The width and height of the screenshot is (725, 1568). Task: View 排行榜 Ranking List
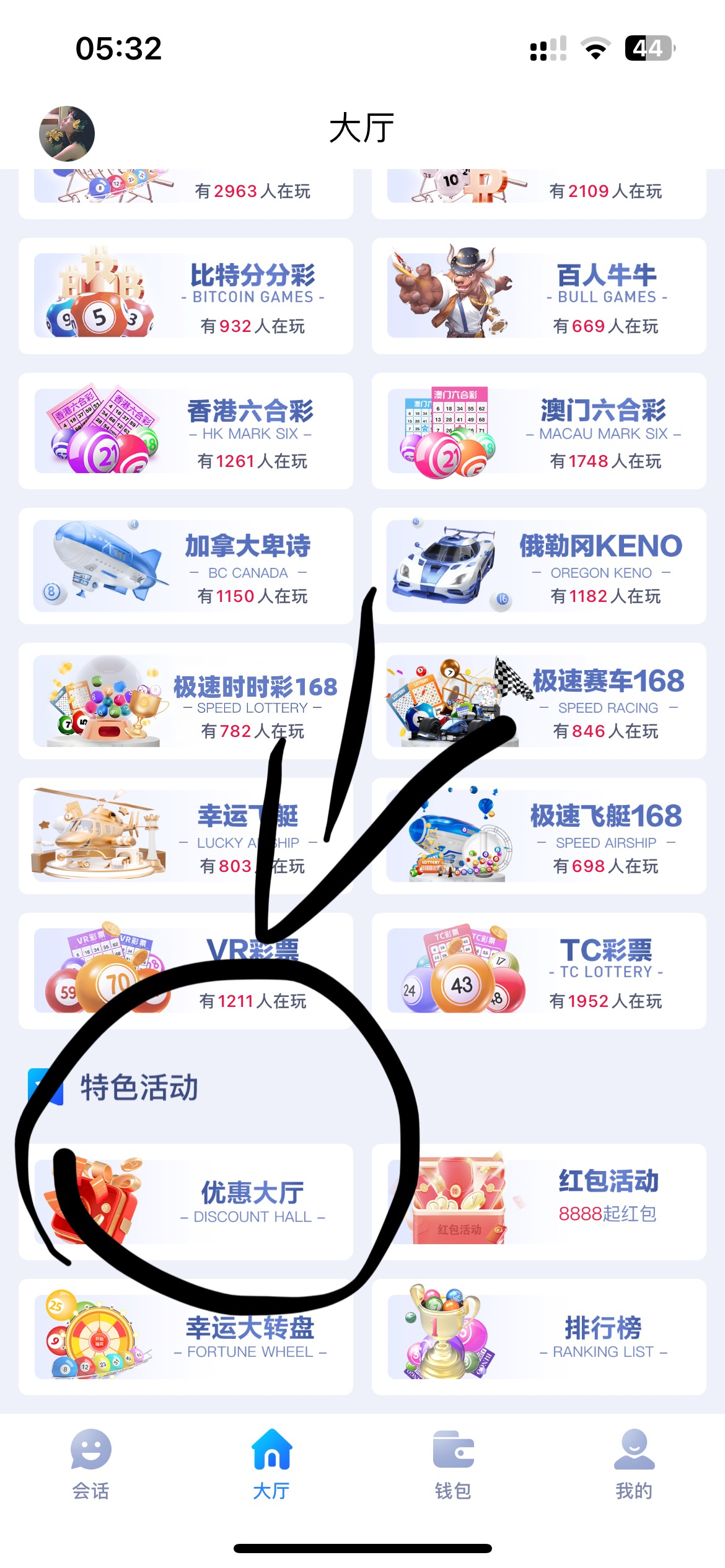(x=539, y=1337)
